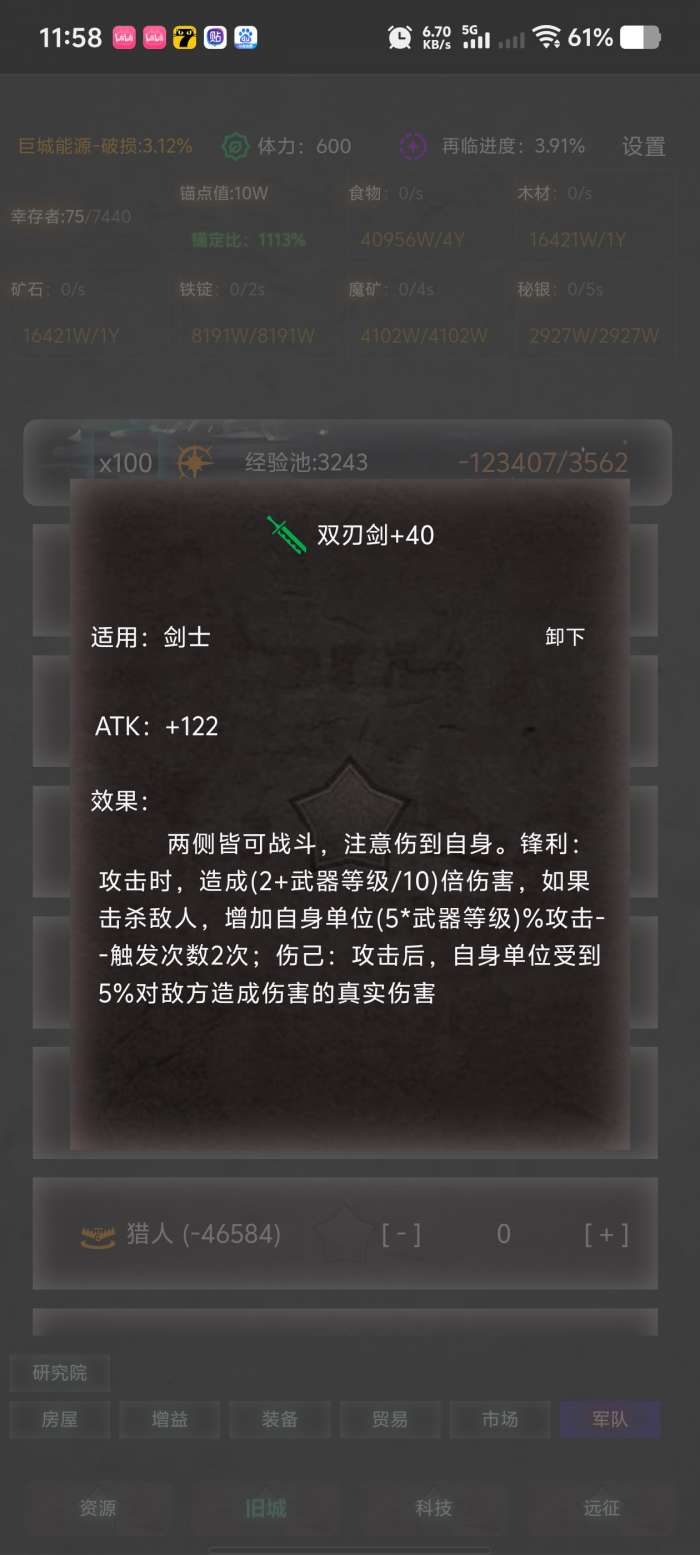Go to the 远征 page
The image size is (700, 1555).
click(x=602, y=1508)
